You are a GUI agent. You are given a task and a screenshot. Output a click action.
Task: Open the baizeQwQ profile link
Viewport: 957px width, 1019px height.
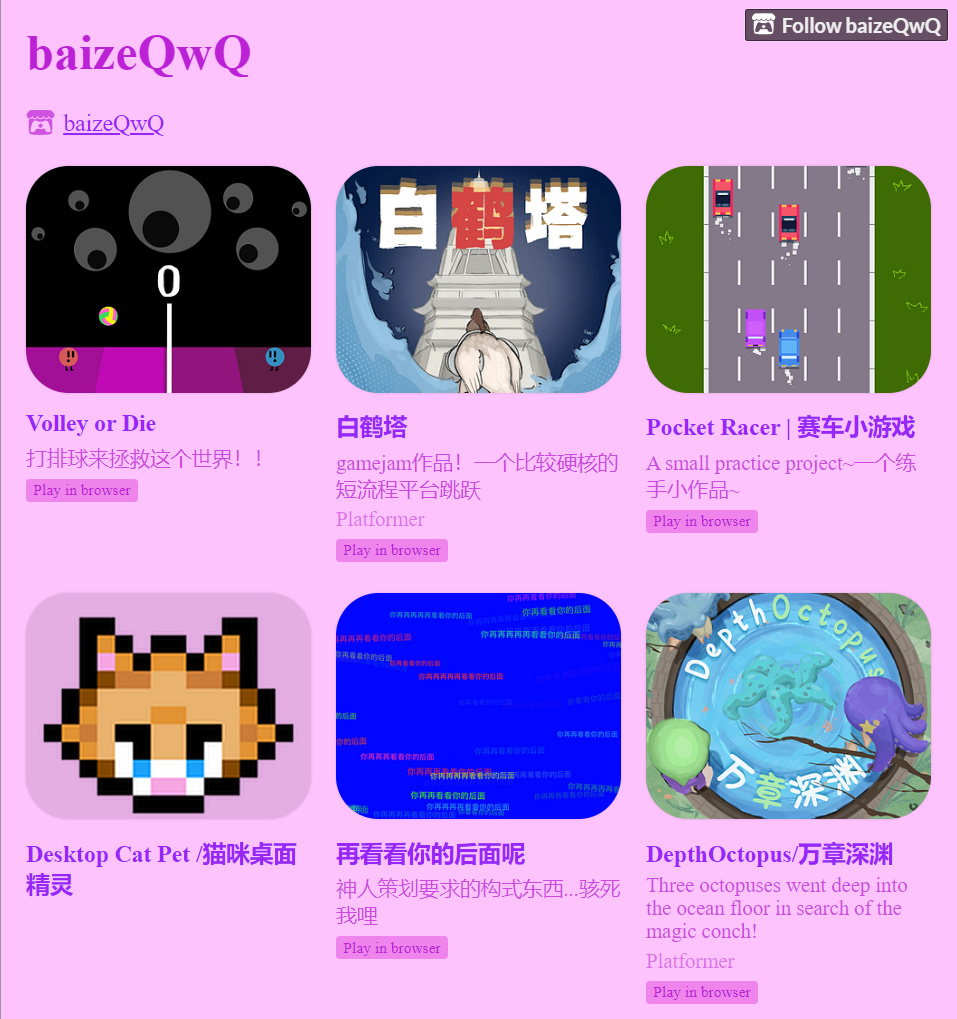(x=113, y=124)
